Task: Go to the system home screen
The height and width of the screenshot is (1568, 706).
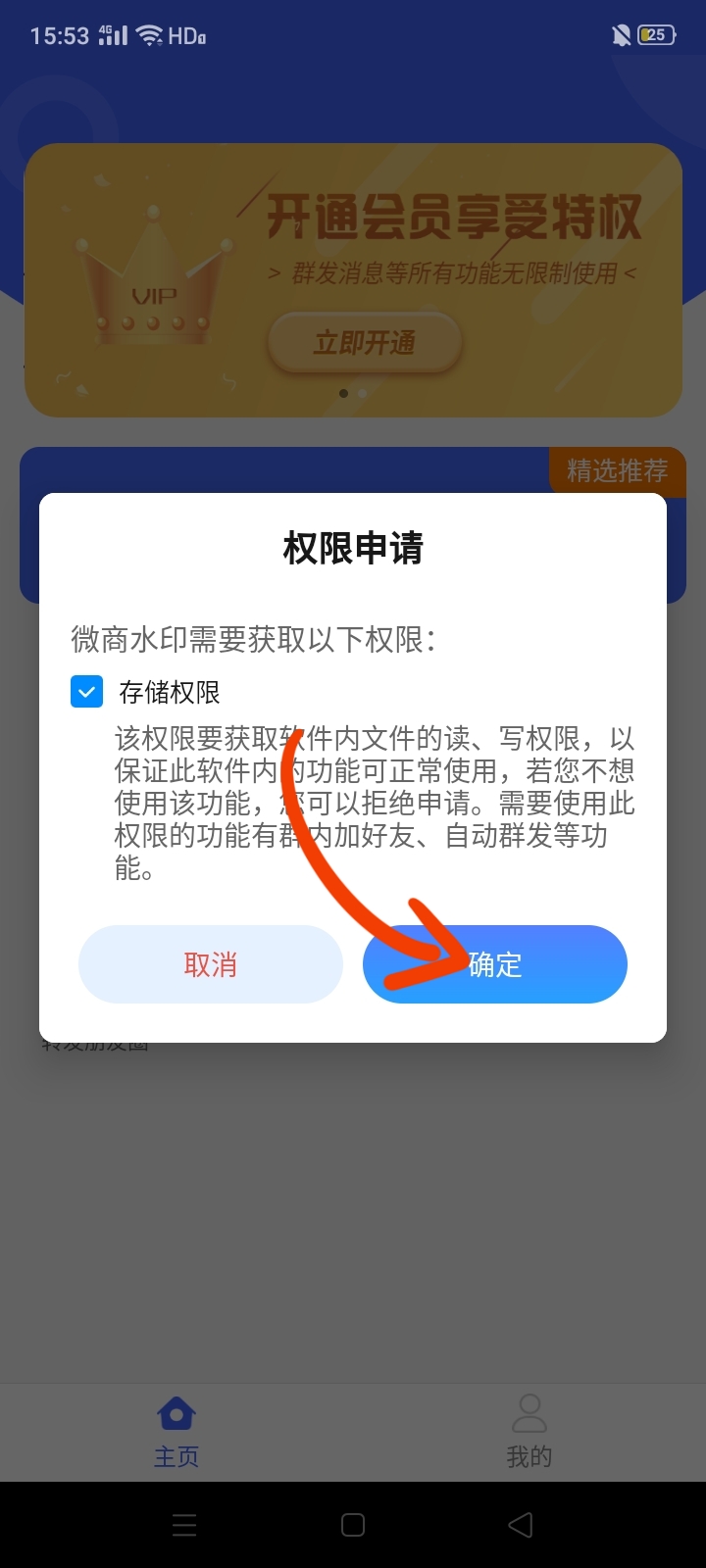Action: pyautogui.click(x=353, y=1525)
